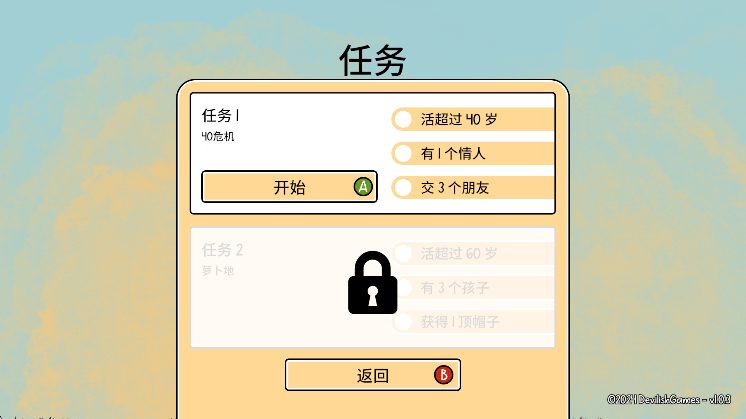
Task: Start mission 1 with the 开始 button
Action: click(289, 187)
